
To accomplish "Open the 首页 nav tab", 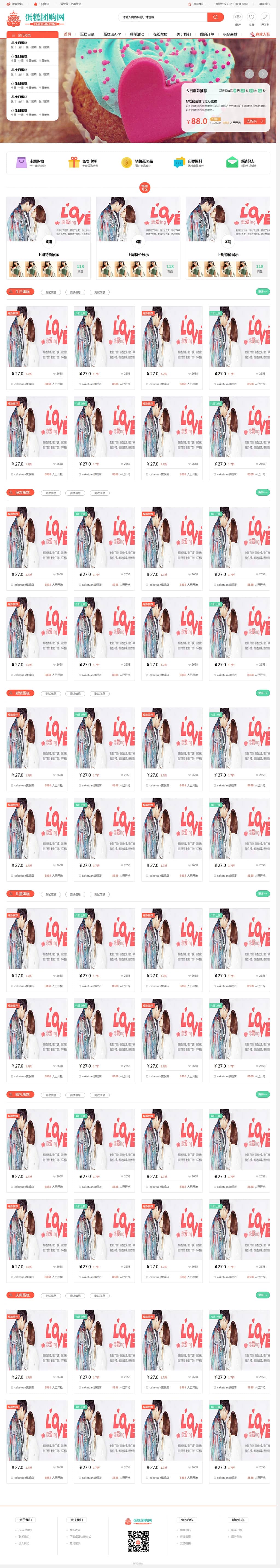I will point(68,35).
